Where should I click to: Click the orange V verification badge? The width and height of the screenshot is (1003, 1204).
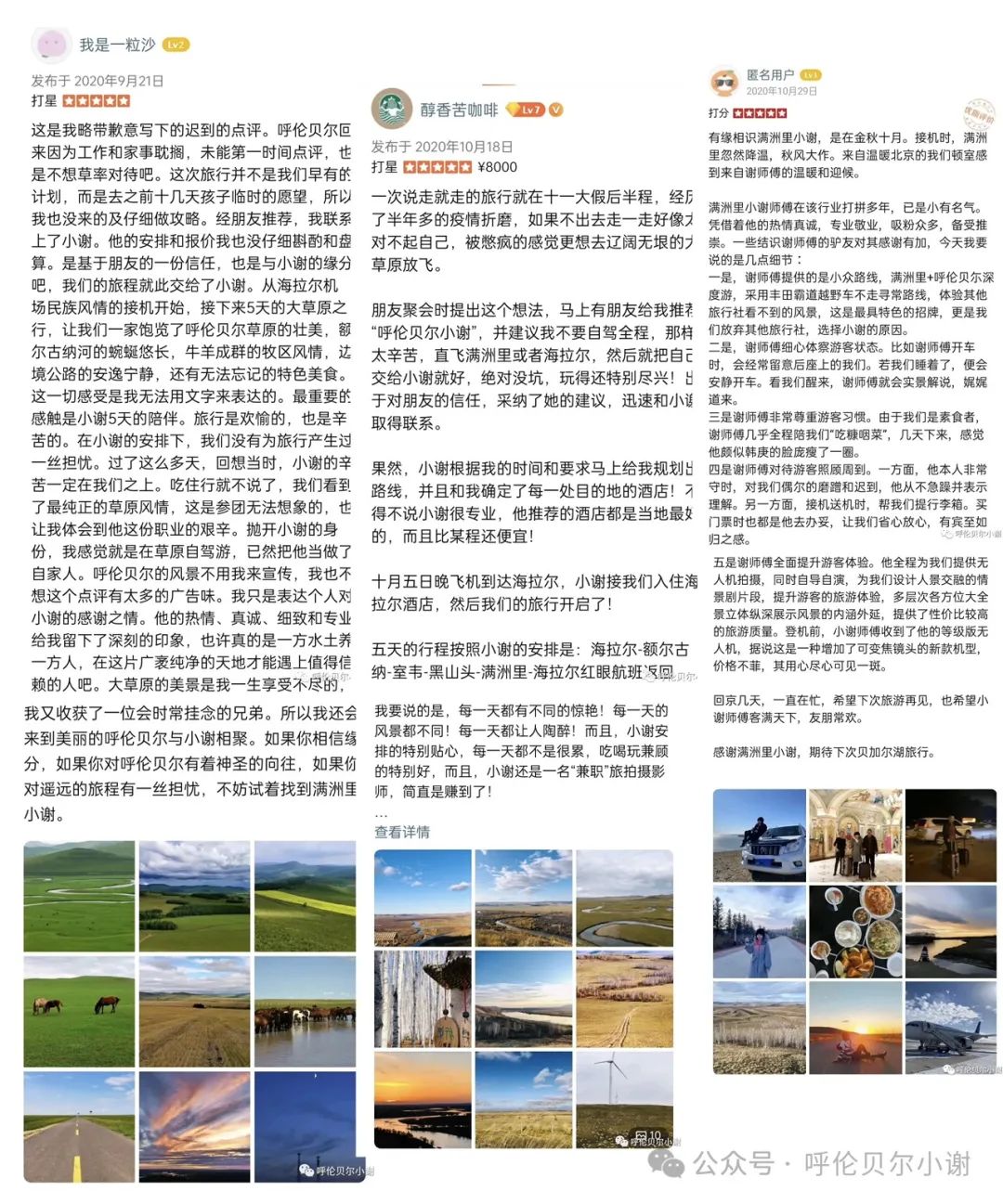click(554, 109)
